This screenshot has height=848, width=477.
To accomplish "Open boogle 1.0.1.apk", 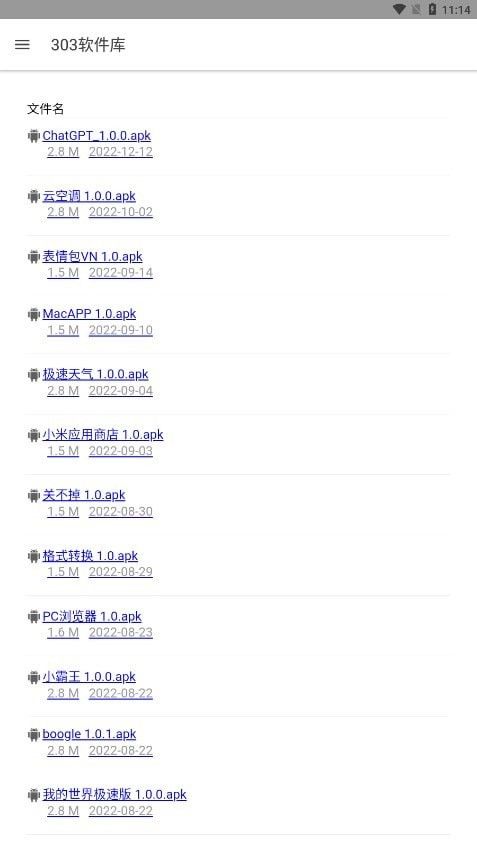I will 89,734.
